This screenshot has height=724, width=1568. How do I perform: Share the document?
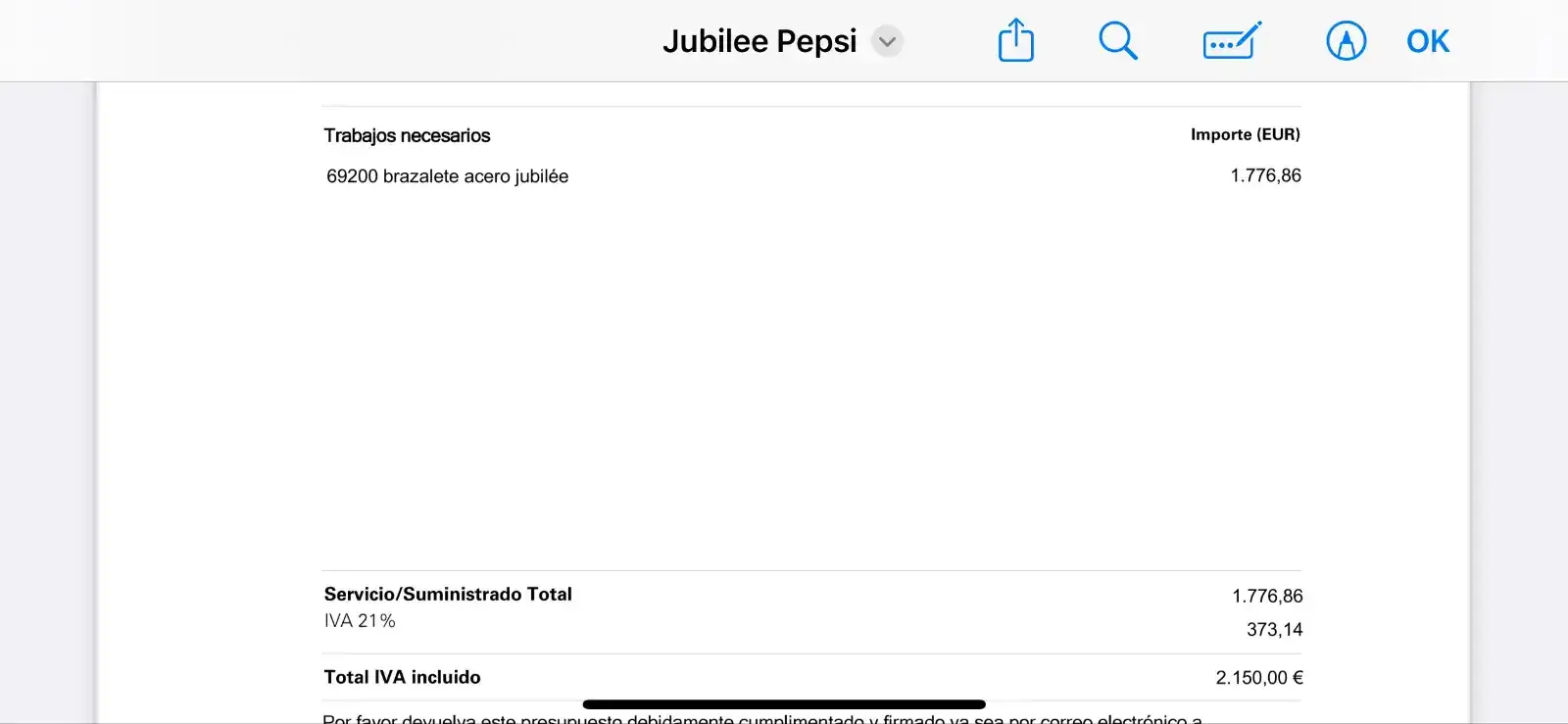point(1016,41)
